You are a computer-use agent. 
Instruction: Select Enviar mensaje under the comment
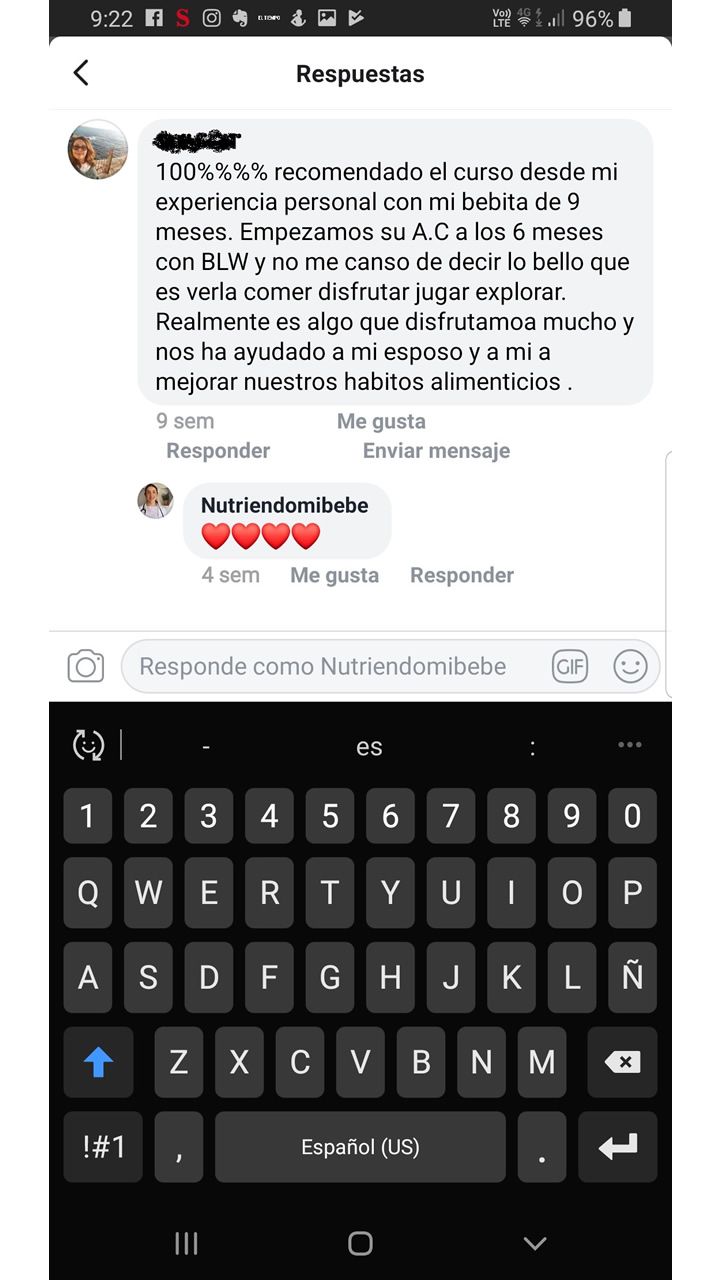[435, 451]
